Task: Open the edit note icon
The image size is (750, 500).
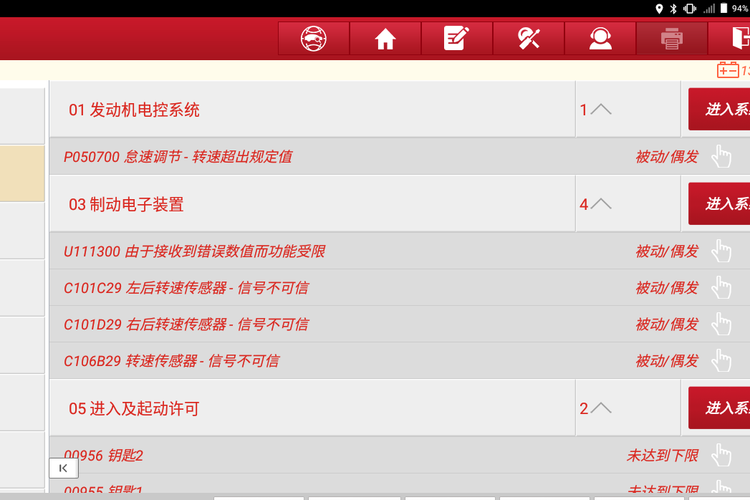Action: tap(456, 39)
